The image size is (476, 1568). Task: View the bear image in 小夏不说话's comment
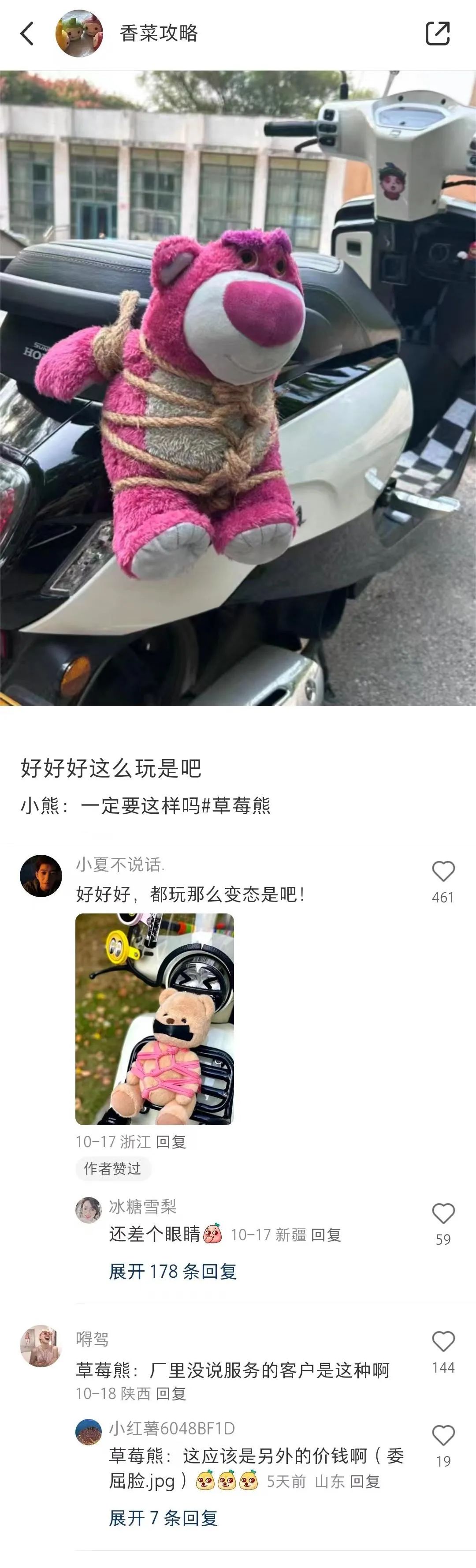(154, 1019)
